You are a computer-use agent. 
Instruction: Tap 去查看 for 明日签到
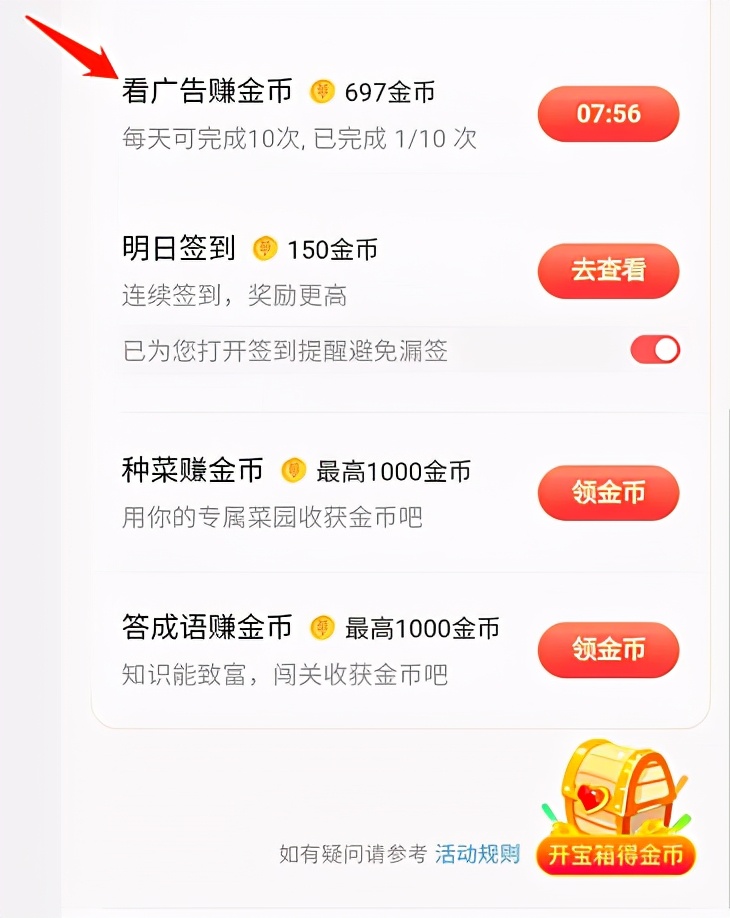(x=608, y=271)
